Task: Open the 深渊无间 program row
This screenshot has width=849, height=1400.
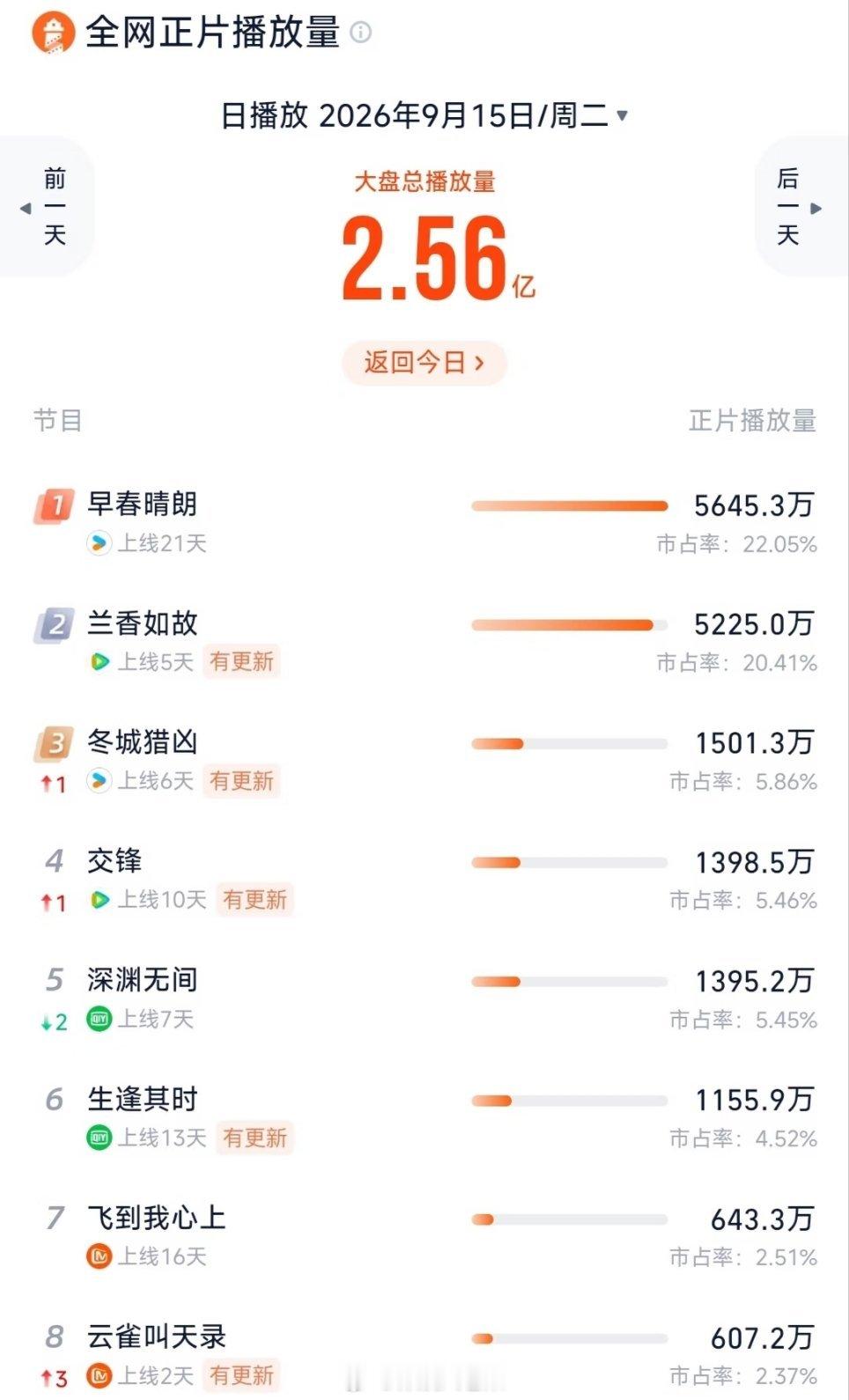Action: pos(424,998)
